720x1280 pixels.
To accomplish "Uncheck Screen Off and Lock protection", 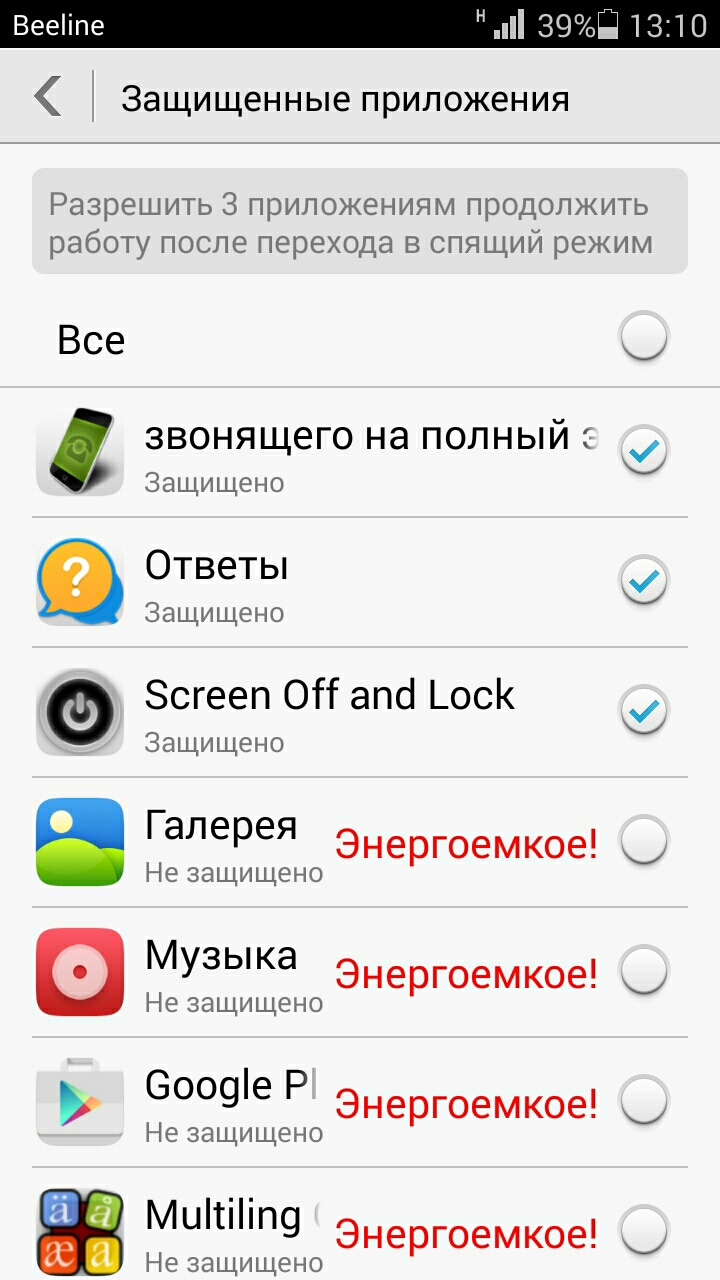I will (x=643, y=711).
